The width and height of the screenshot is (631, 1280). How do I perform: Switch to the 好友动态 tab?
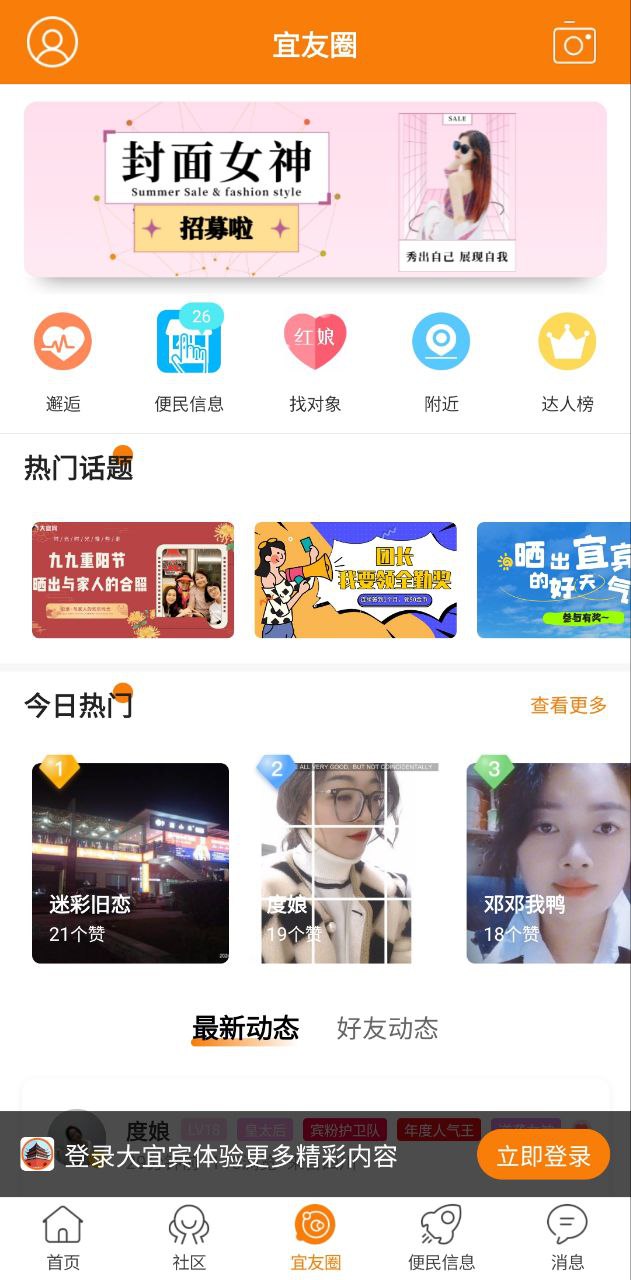[x=387, y=1028]
